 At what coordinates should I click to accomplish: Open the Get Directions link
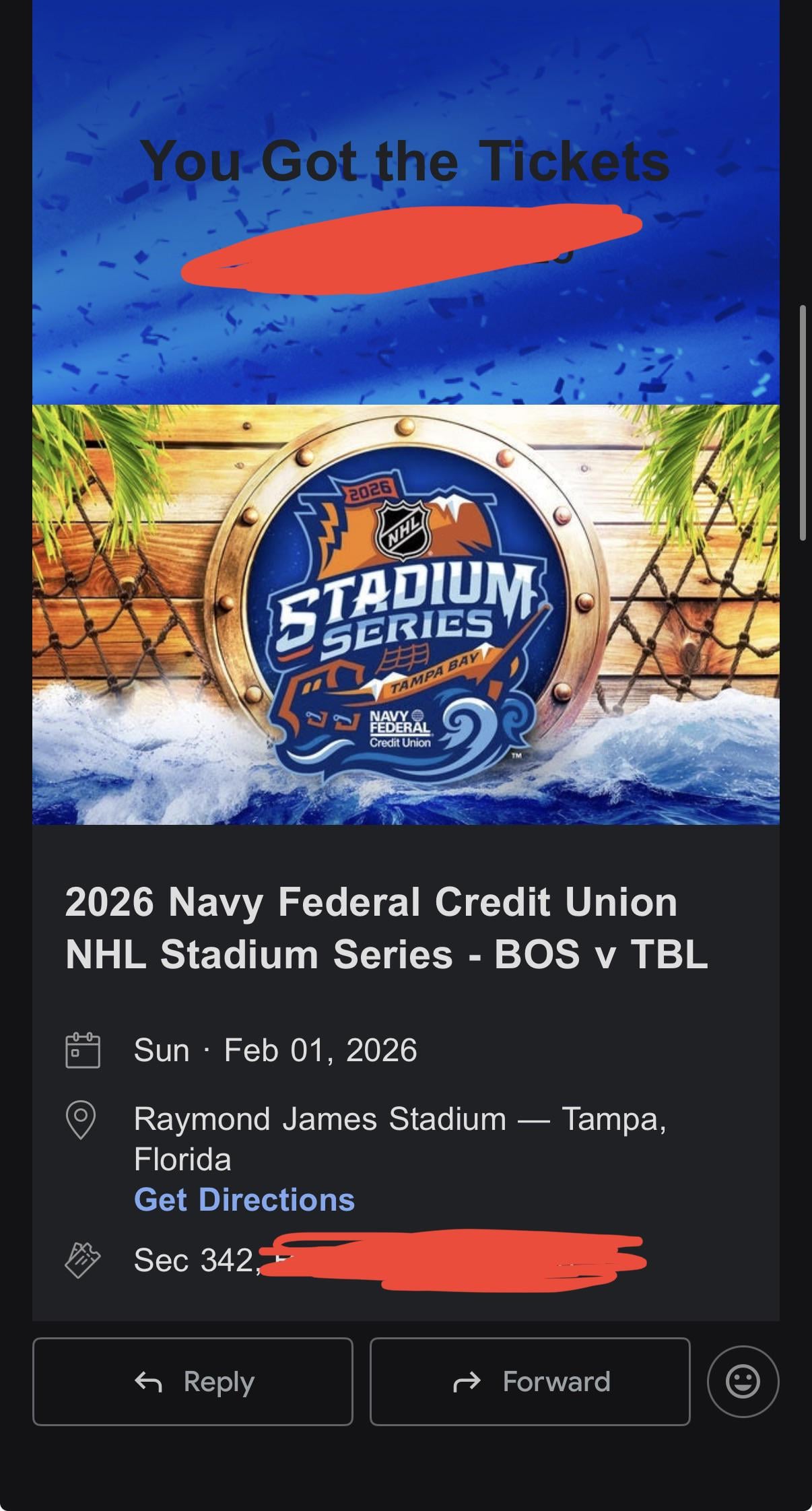[x=244, y=1199]
